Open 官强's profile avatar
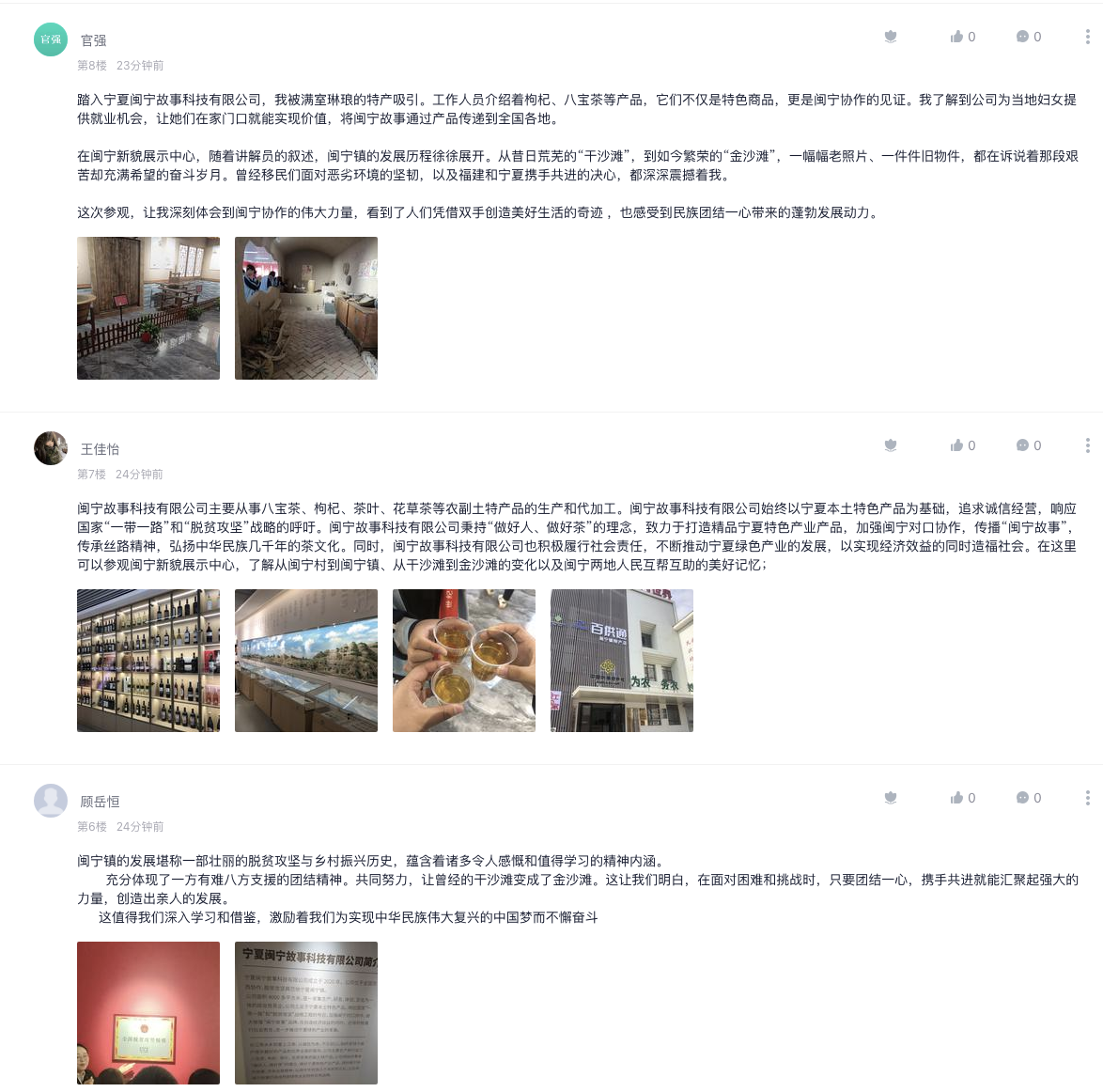 [x=51, y=39]
